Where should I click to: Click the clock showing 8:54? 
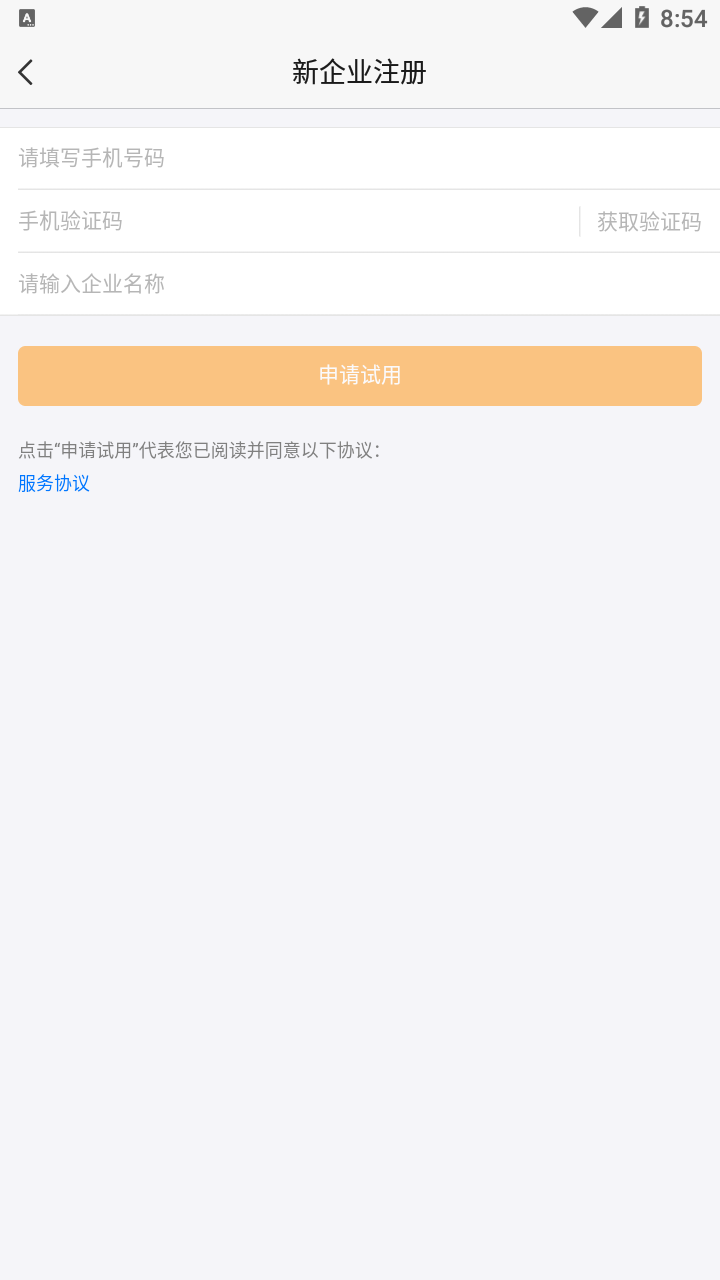(686, 16)
